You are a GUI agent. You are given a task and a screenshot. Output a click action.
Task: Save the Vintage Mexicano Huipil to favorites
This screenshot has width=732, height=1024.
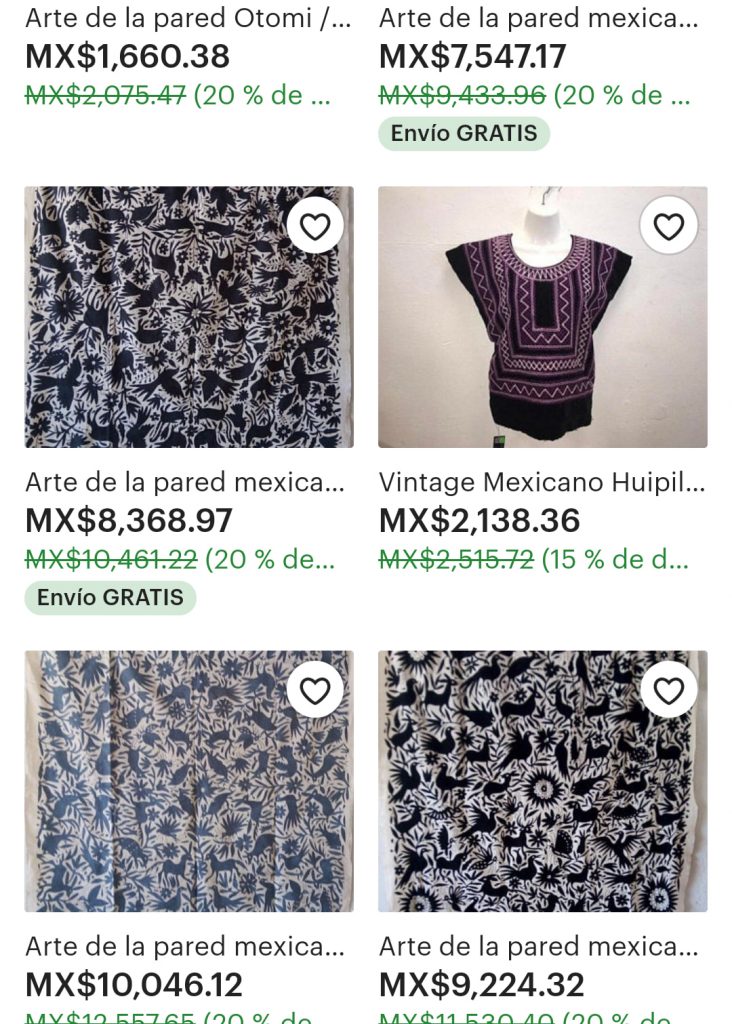coord(668,227)
